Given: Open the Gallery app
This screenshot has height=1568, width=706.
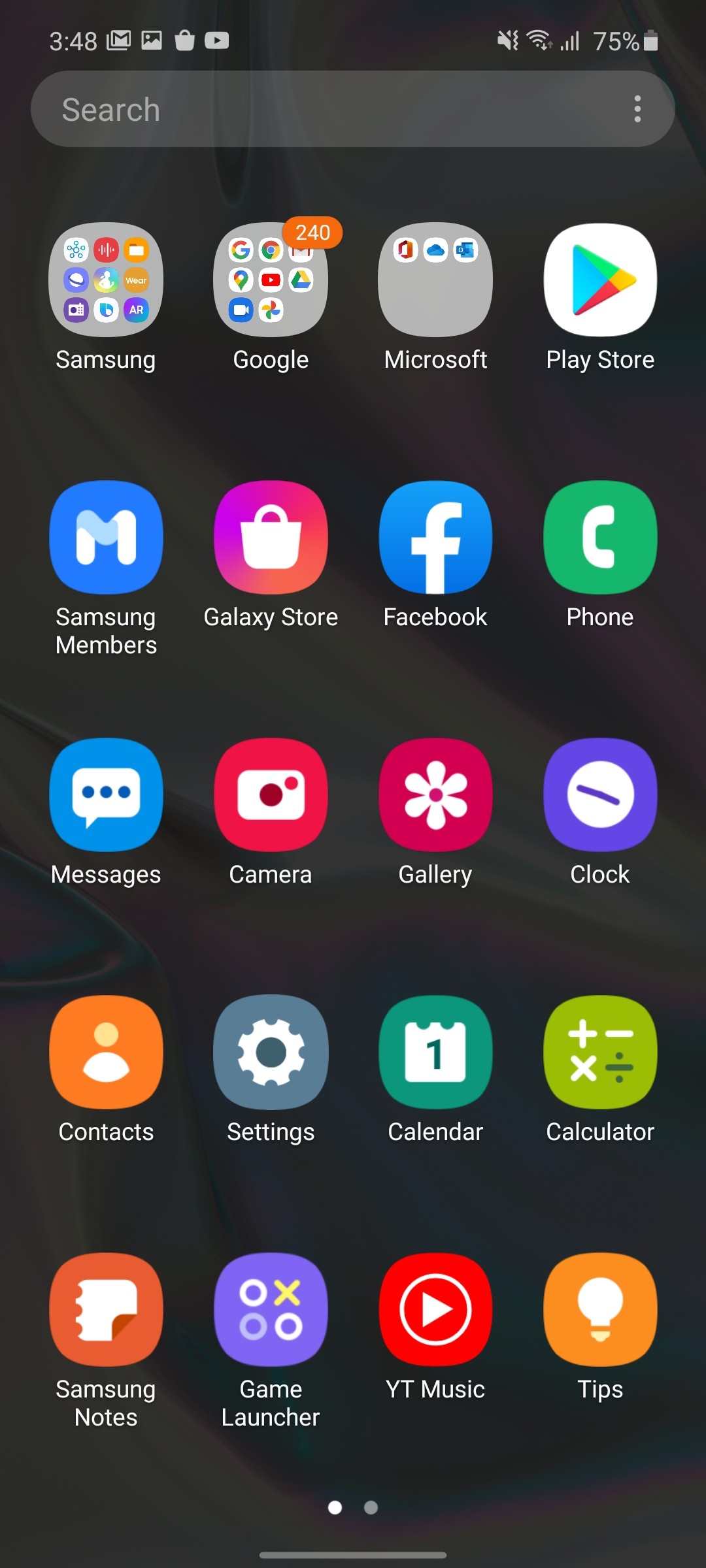Looking at the screenshot, I should pyautogui.click(x=435, y=794).
